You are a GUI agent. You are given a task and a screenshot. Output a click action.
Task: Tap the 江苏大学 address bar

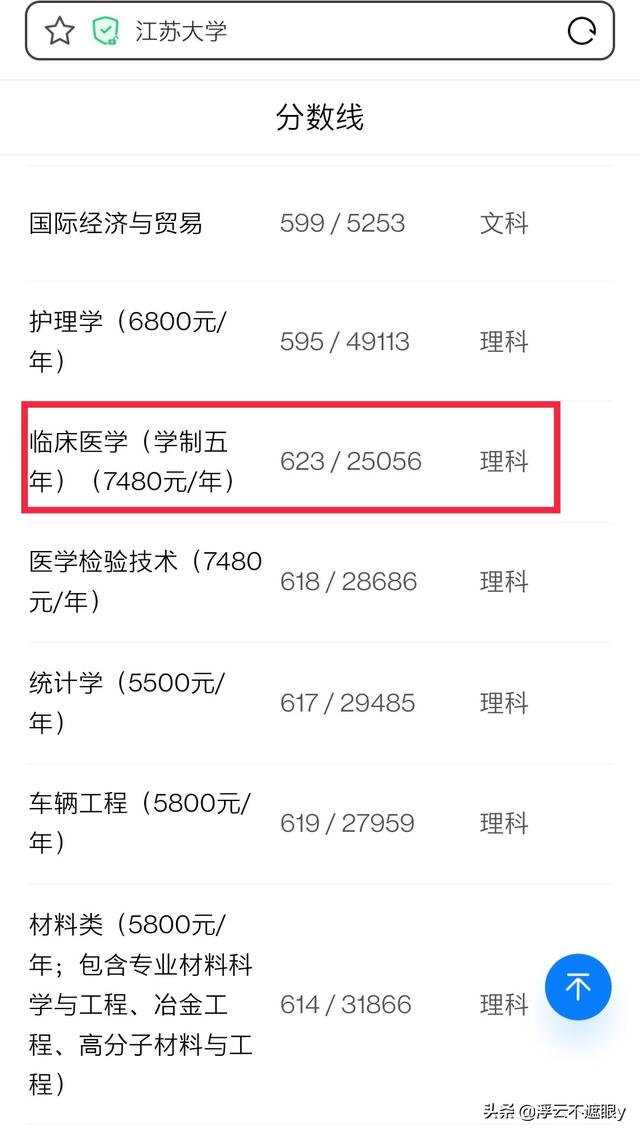pyautogui.click(x=319, y=30)
